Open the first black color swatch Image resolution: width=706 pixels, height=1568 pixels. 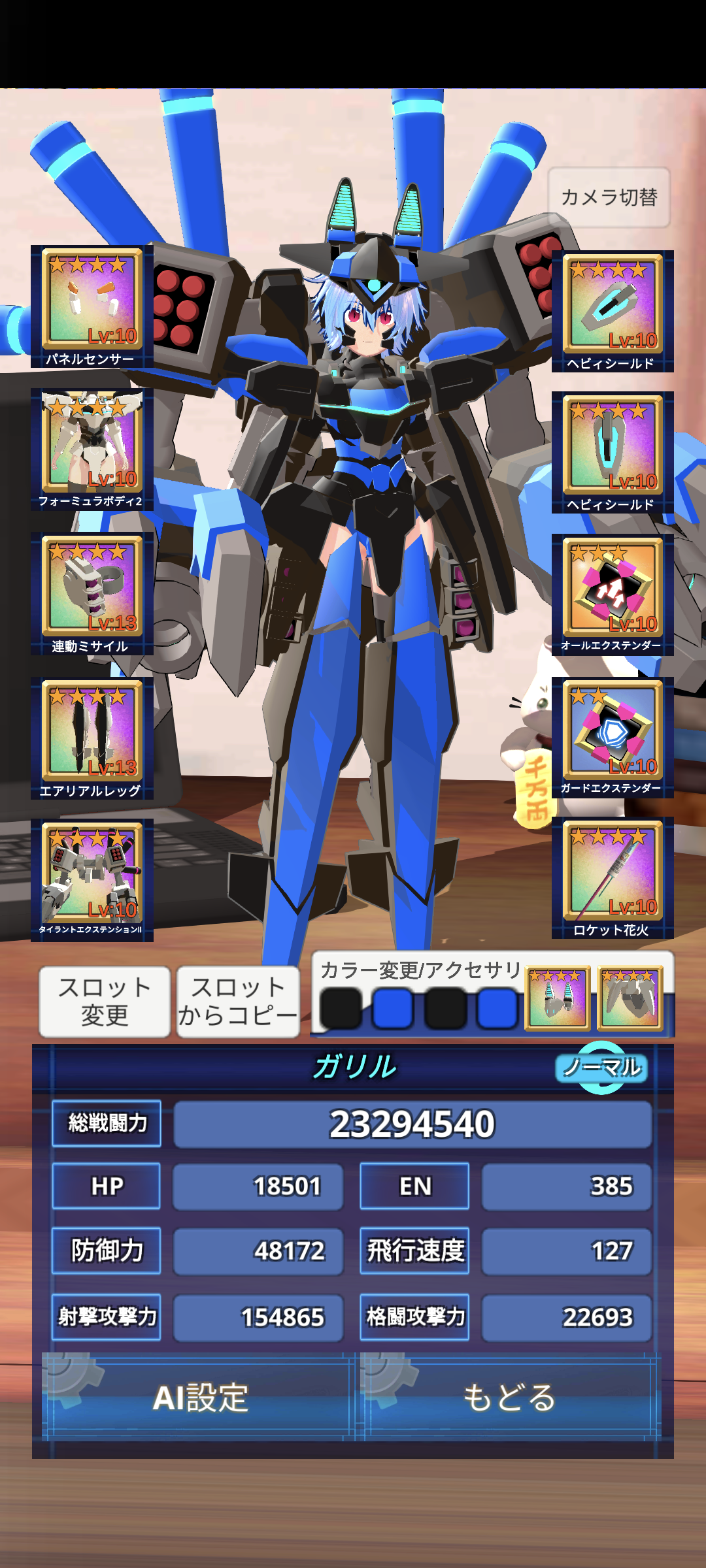click(341, 1008)
